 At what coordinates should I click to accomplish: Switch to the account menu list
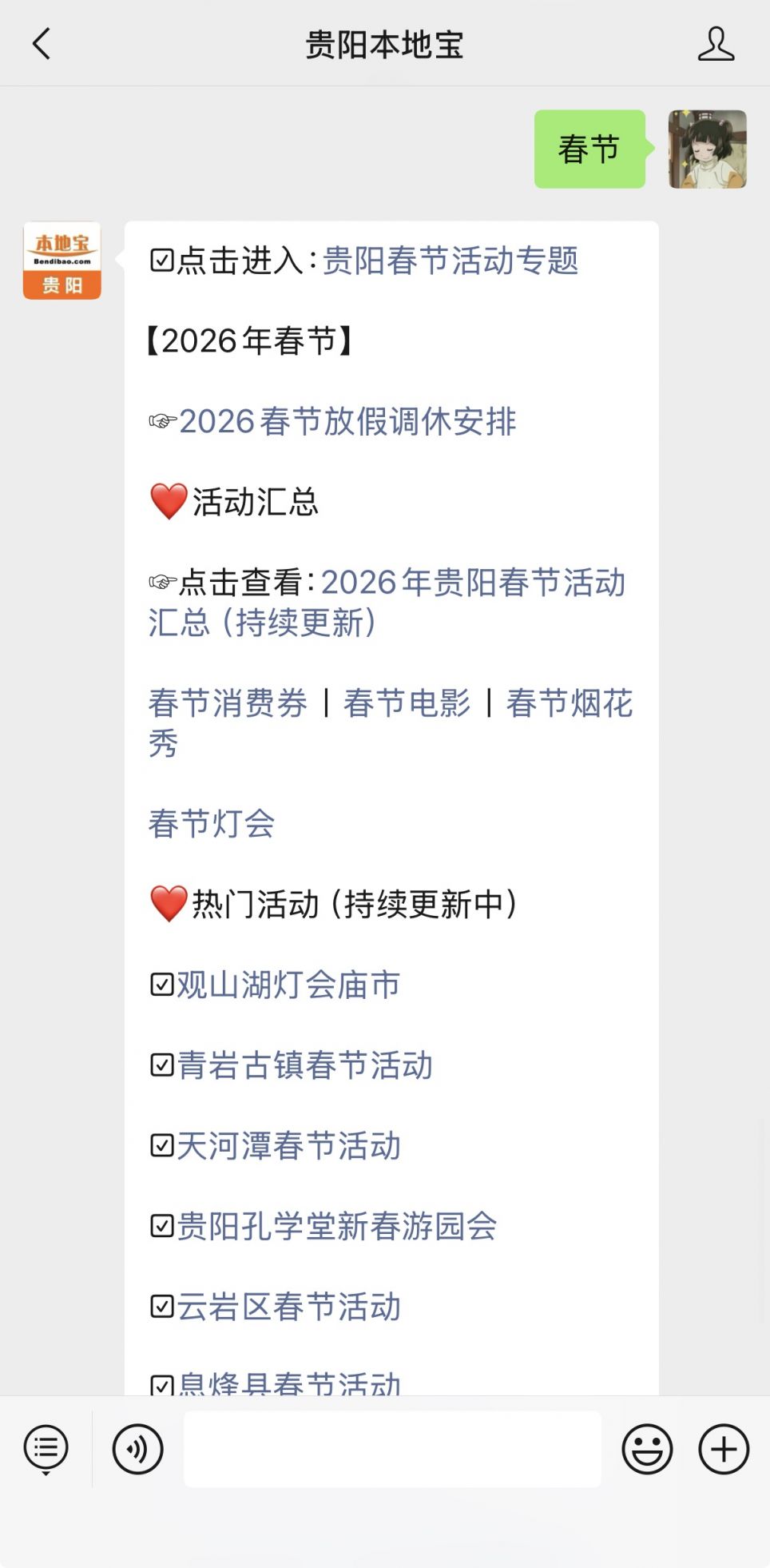coord(46,1449)
